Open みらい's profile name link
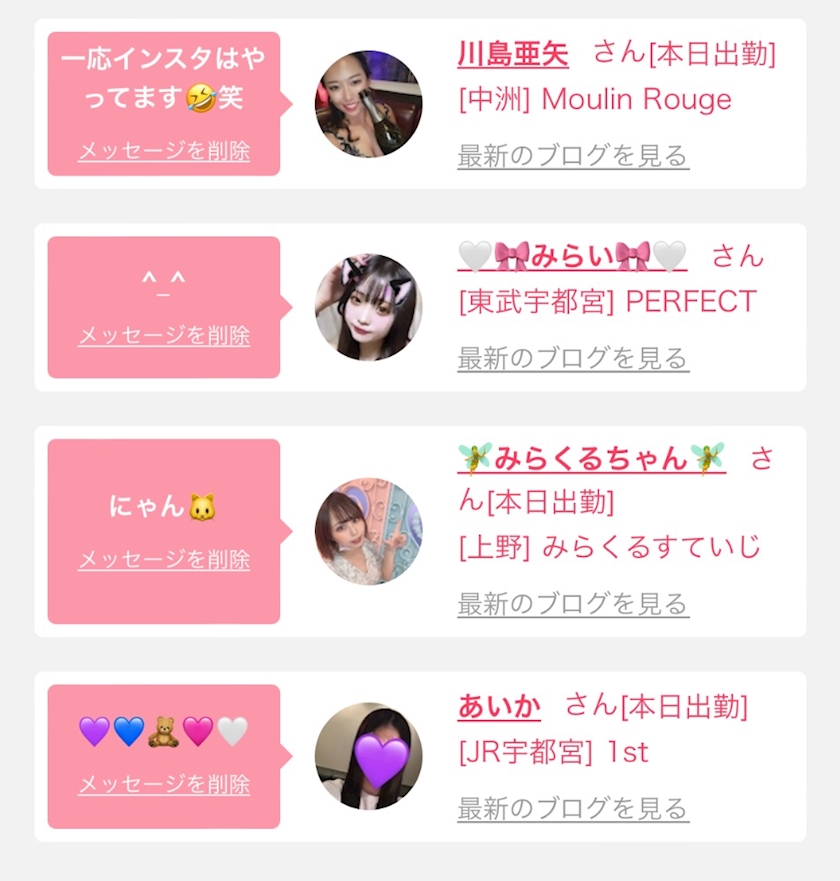The width and height of the screenshot is (840, 881). point(572,256)
